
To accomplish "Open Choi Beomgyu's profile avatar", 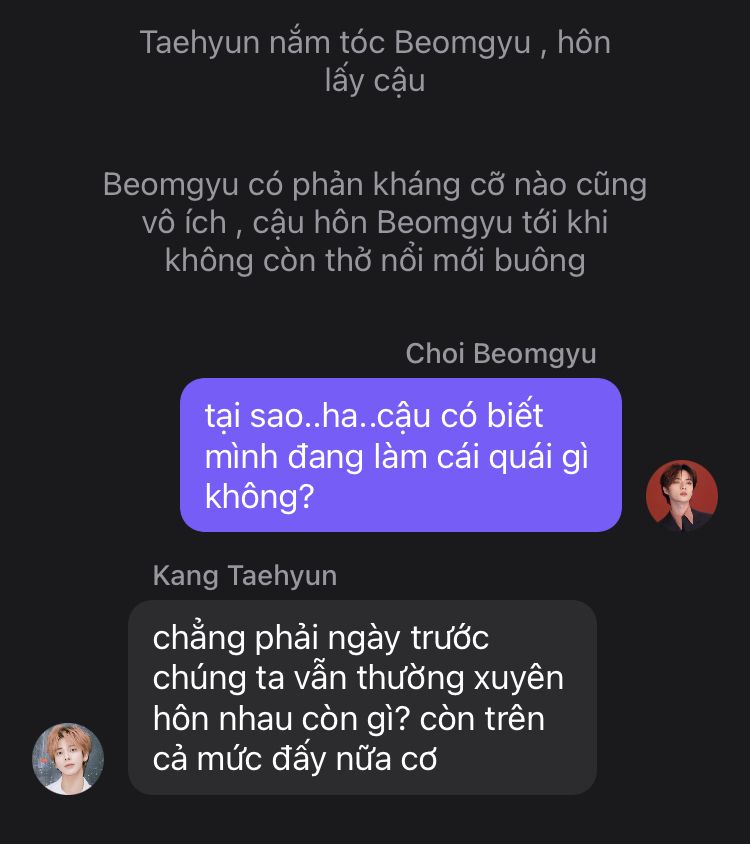I will click(x=682, y=495).
